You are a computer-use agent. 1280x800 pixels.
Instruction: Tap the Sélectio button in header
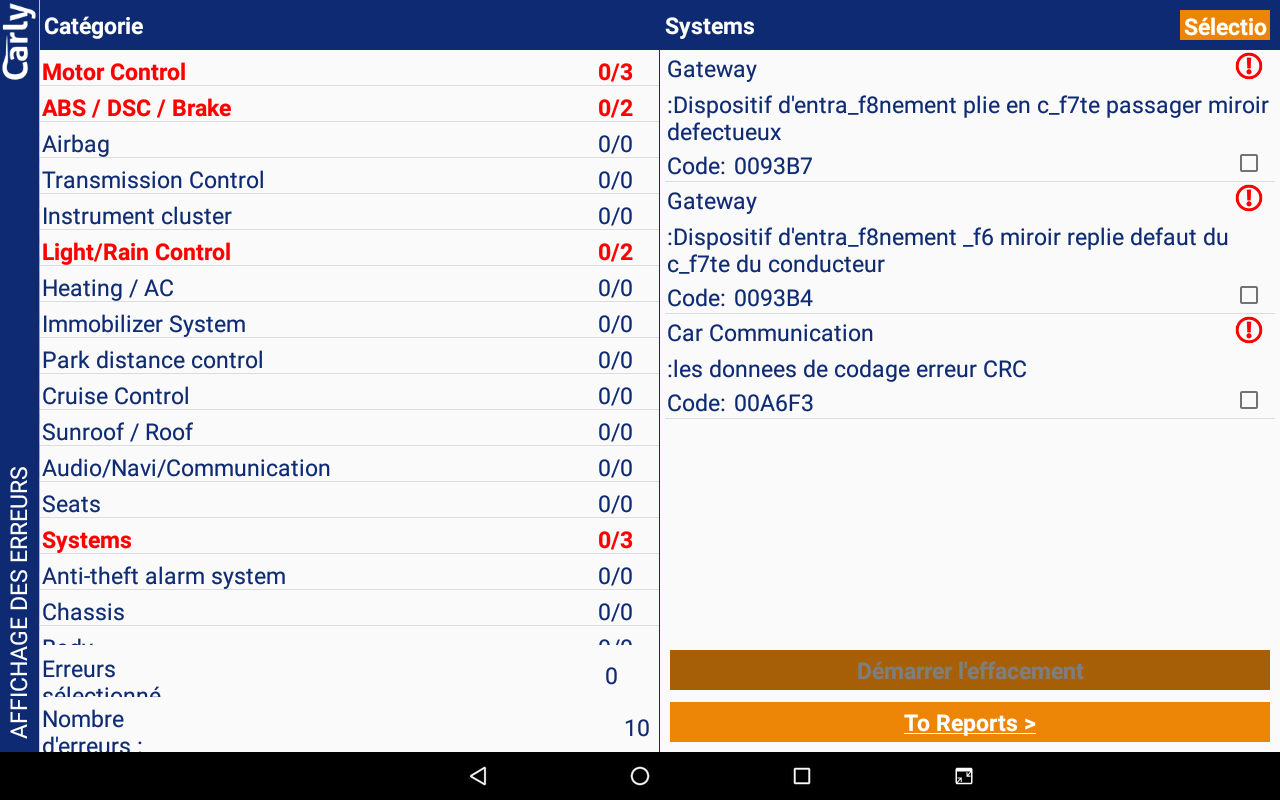pos(1224,26)
